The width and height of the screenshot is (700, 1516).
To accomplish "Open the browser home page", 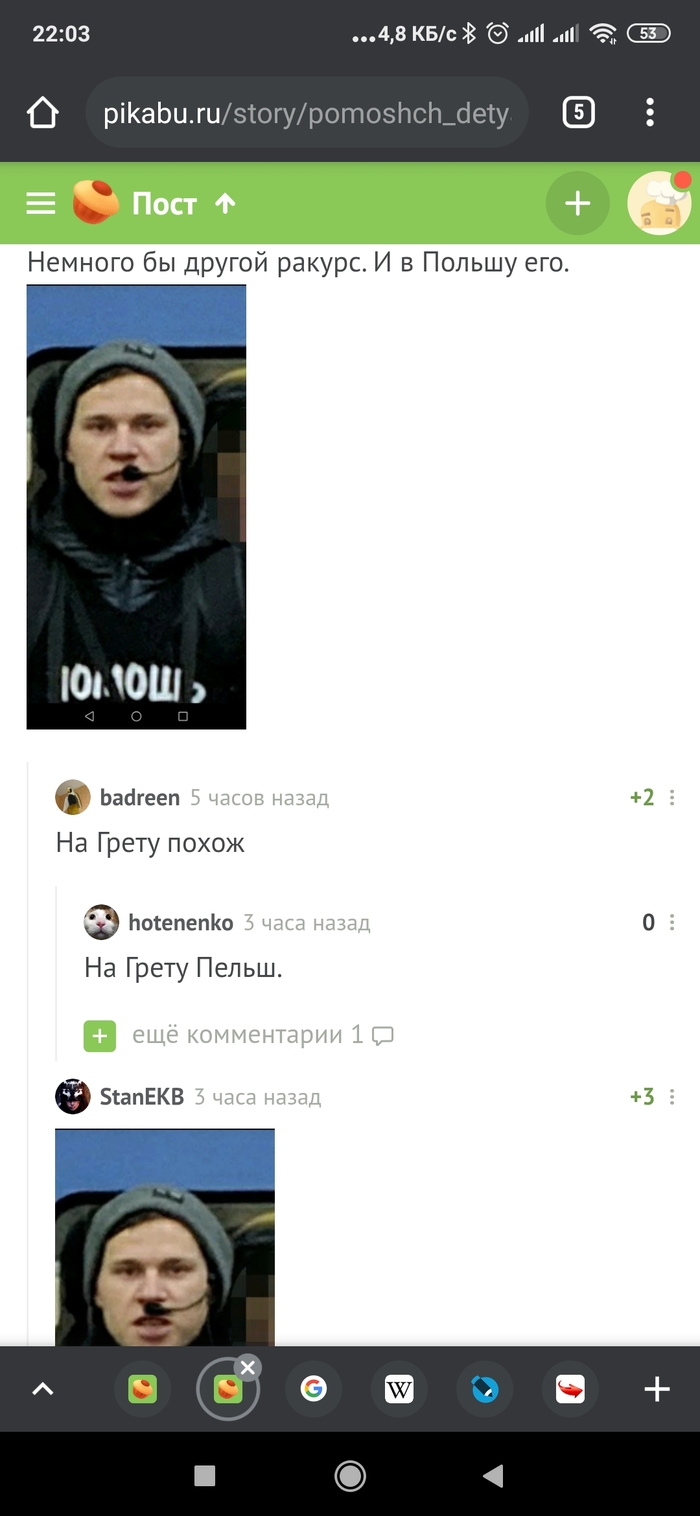I will pyautogui.click(x=43, y=113).
